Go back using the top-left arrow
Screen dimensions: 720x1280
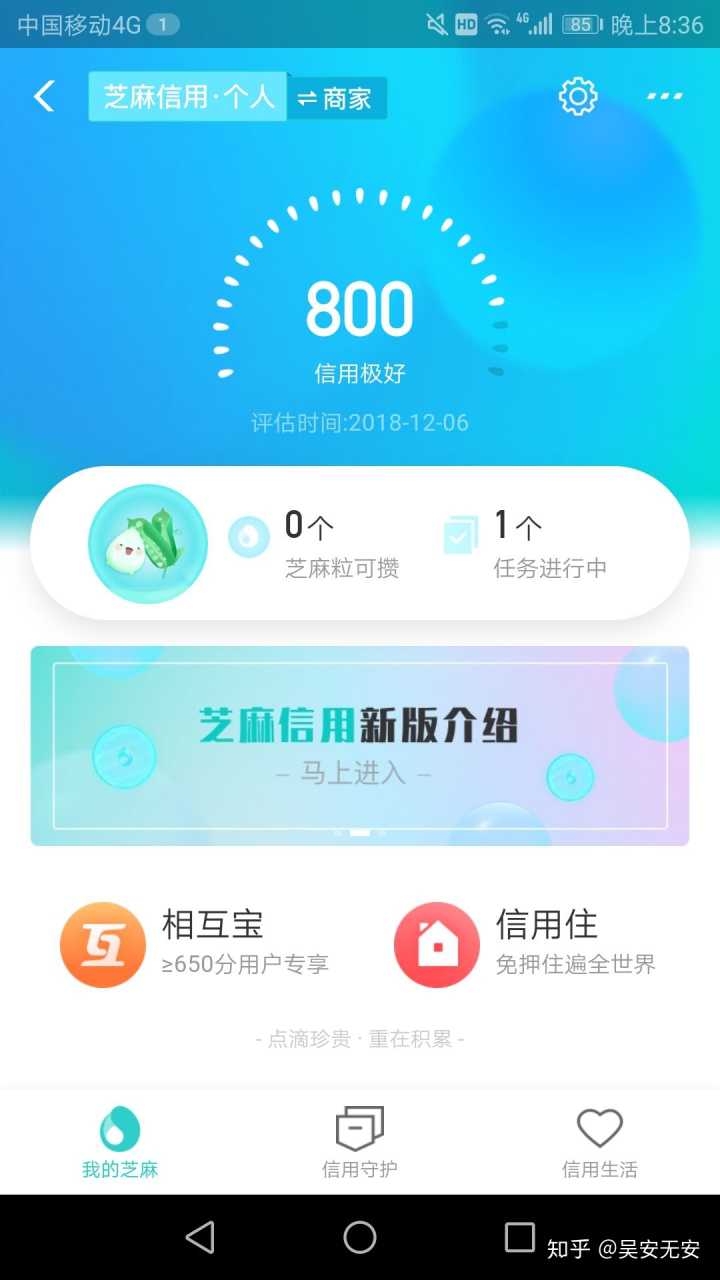pos(44,97)
